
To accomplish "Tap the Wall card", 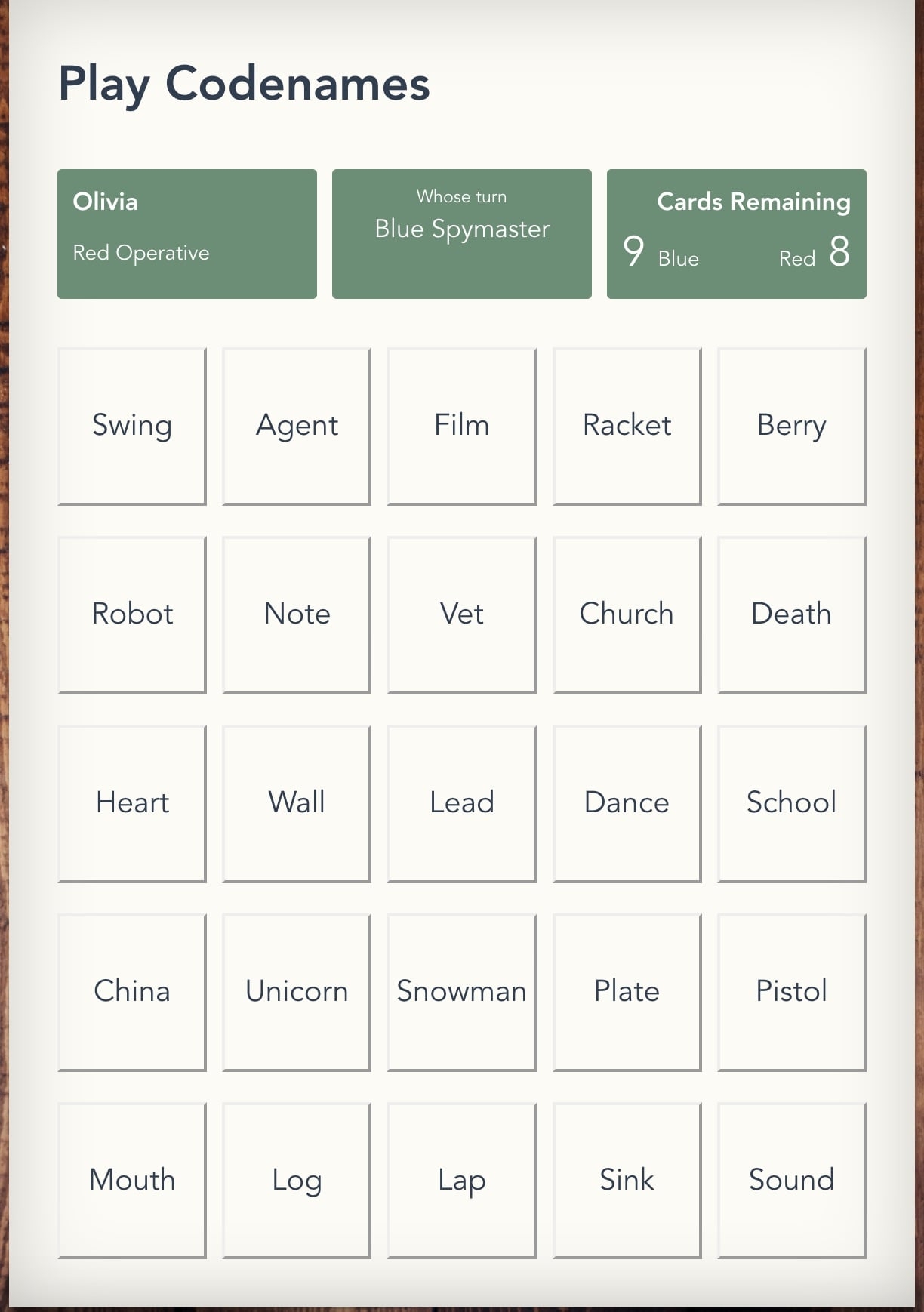I will click(297, 803).
